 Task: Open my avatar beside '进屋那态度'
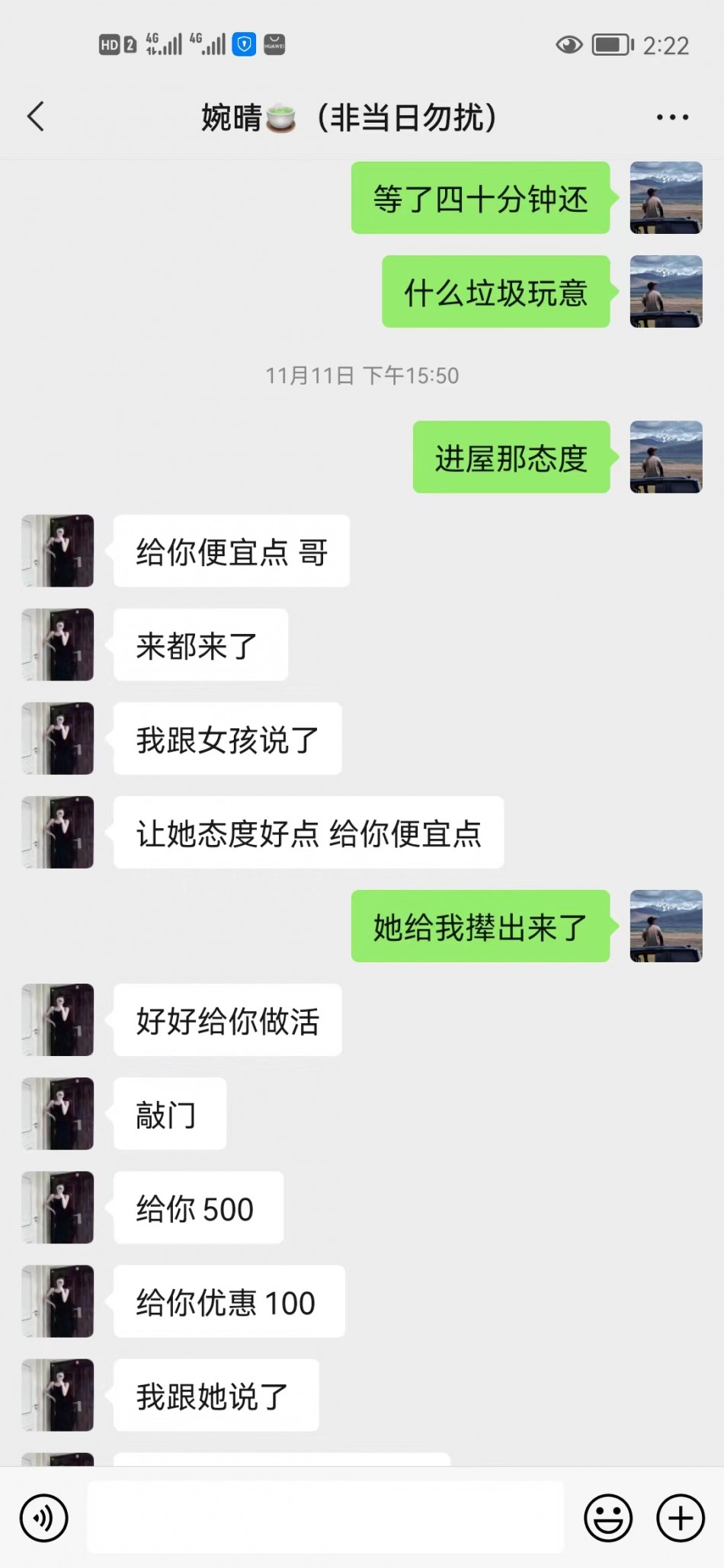(665, 457)
